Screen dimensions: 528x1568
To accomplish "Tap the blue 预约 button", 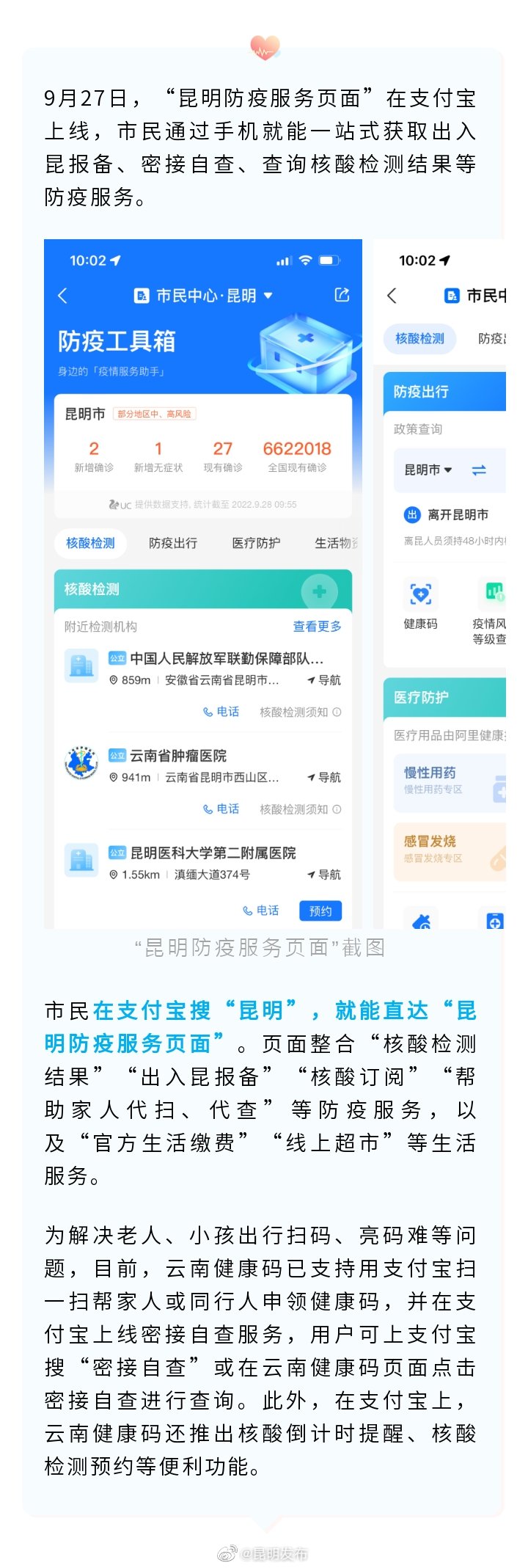I will (321, 909).
